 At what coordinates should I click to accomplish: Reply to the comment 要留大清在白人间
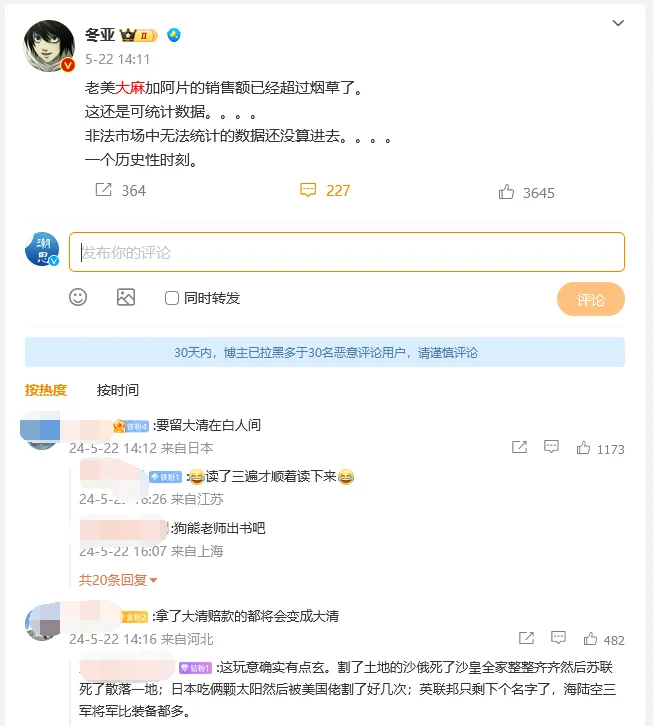552,448
